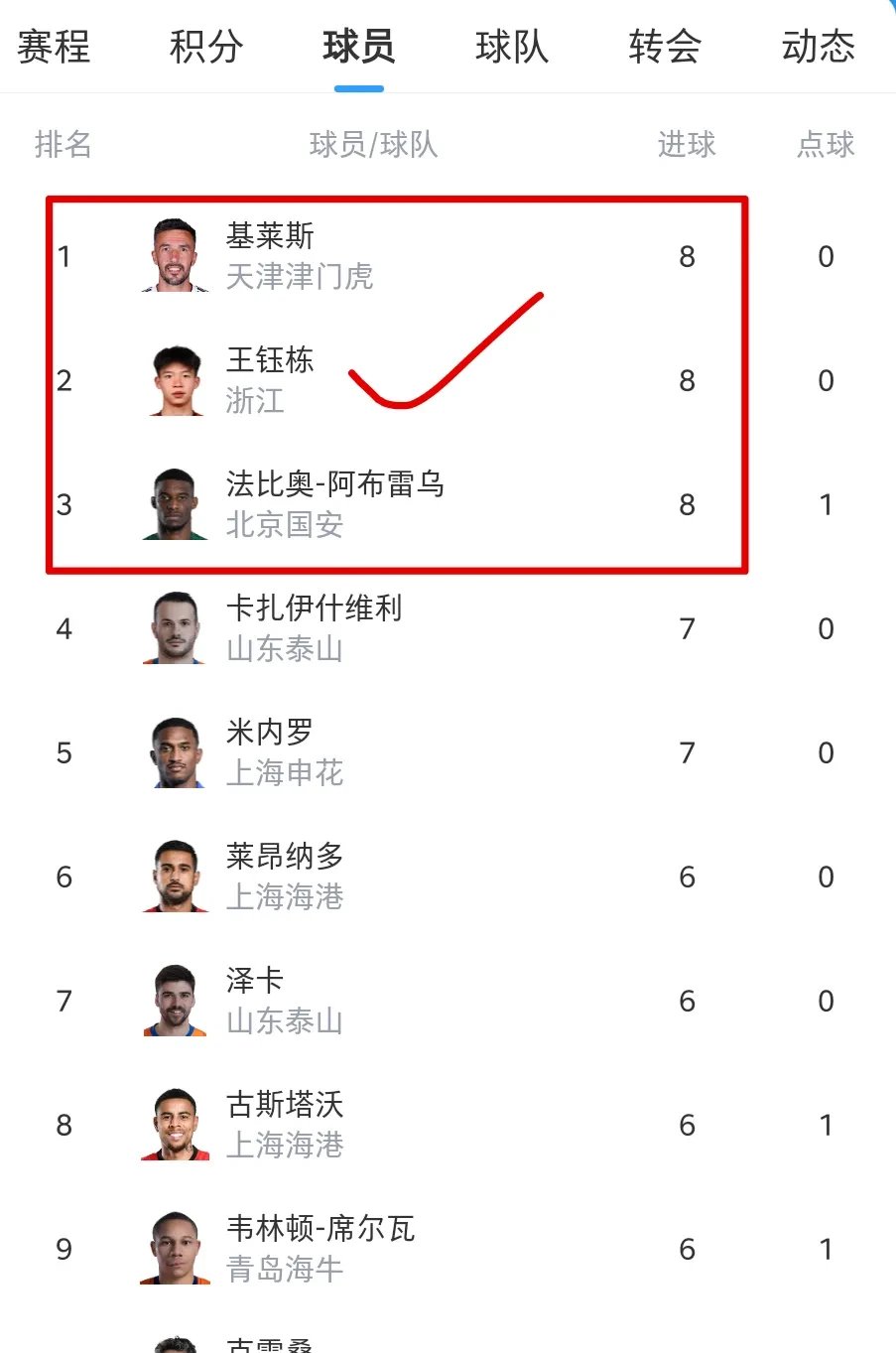This screenshot has height=1353, width=896.
Task: Select the 球员 tab
Action: [358, 47]
